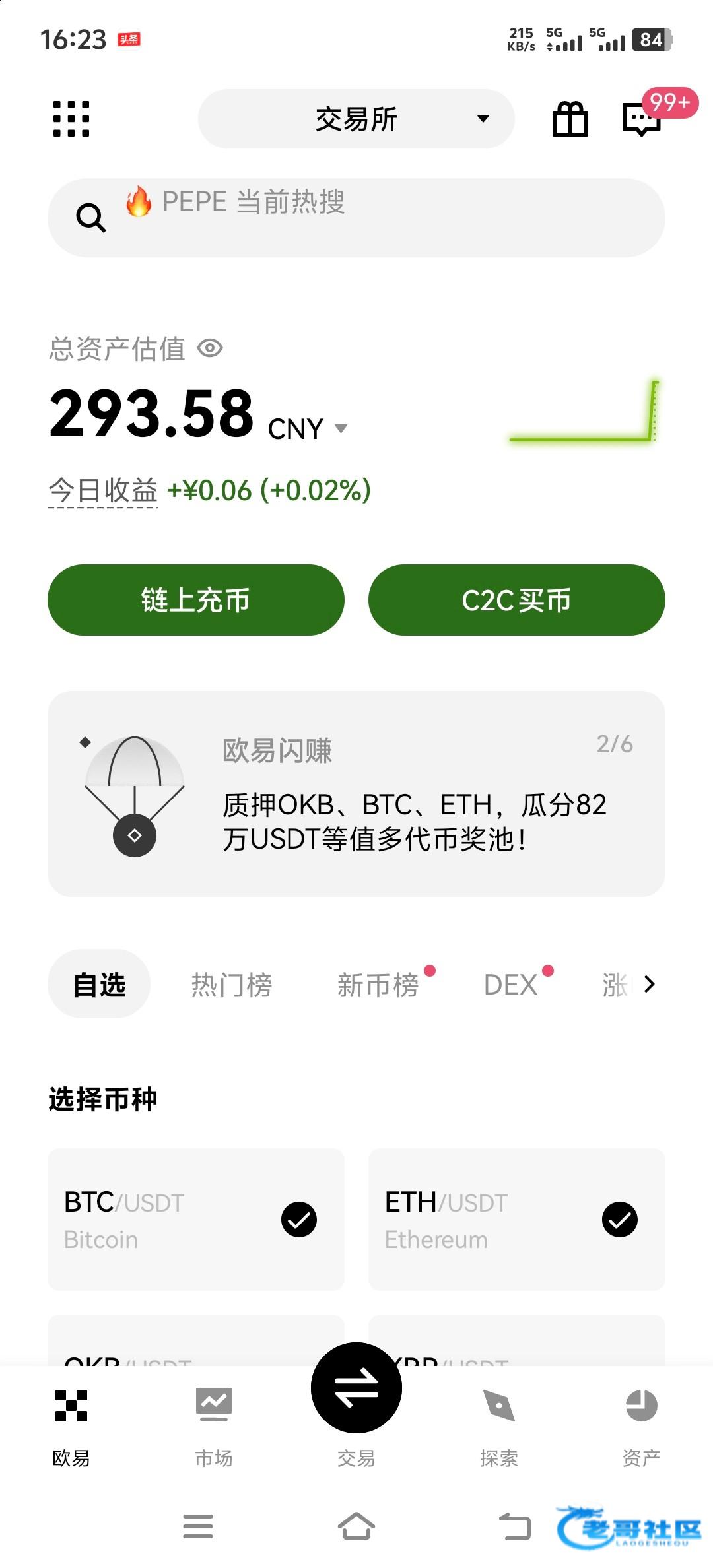Uncheck the ETH/USDT pair
Screen dimensions: 713x1568
click(x=620, y=1220)
